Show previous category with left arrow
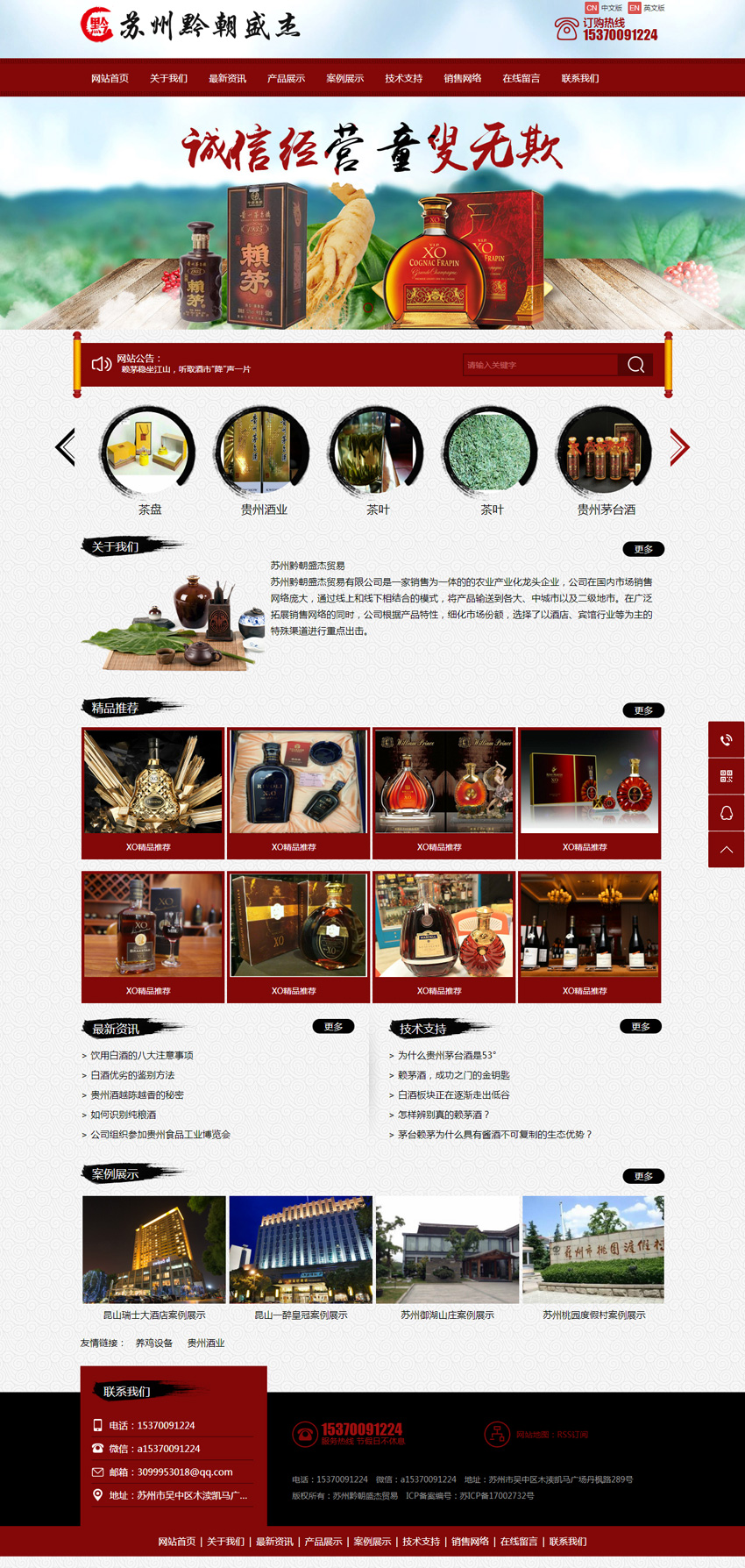Viewport: 745px width, 1568px height. pyautogui.click(x=65, y=446)
